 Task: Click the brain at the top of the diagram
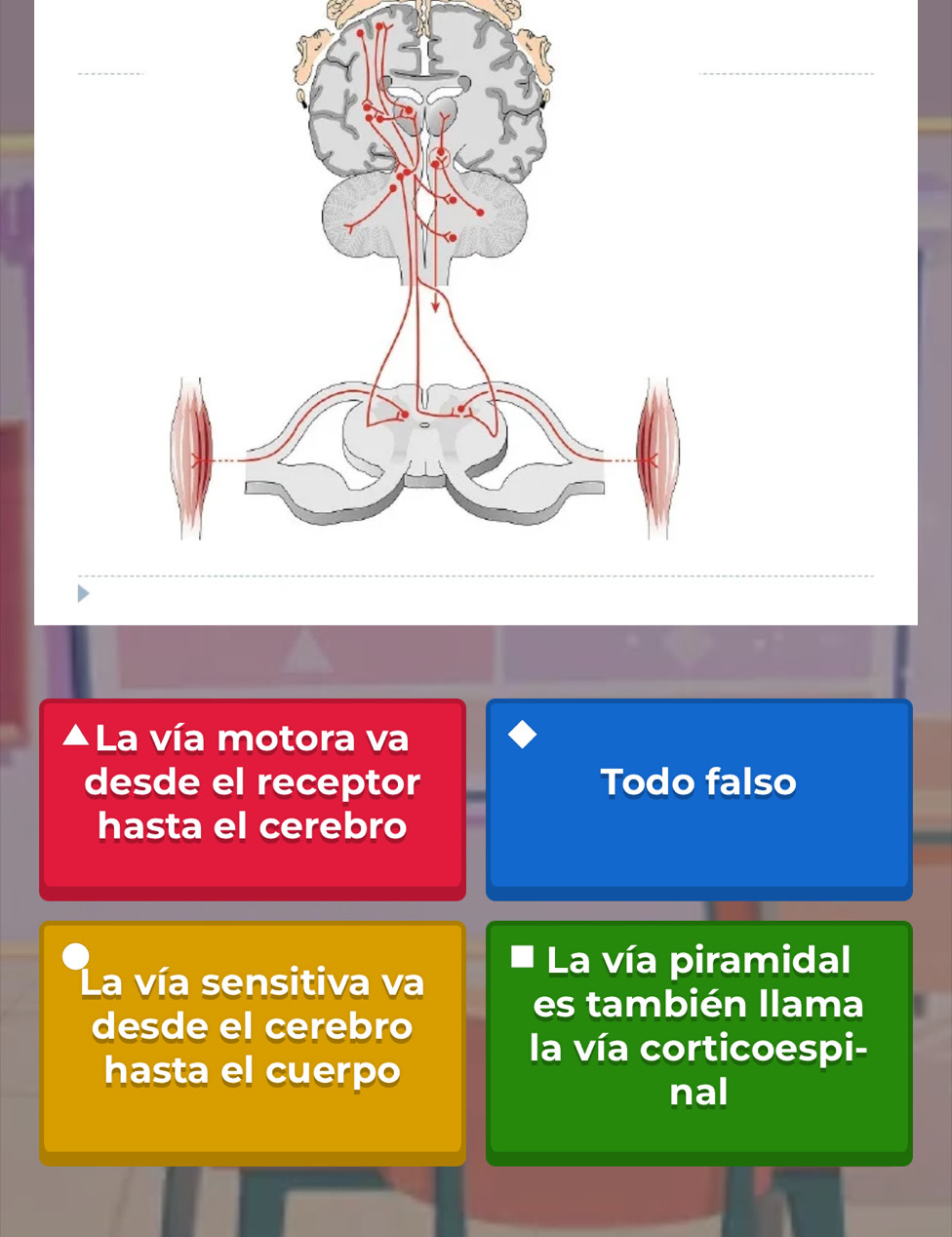coord(424,88)
